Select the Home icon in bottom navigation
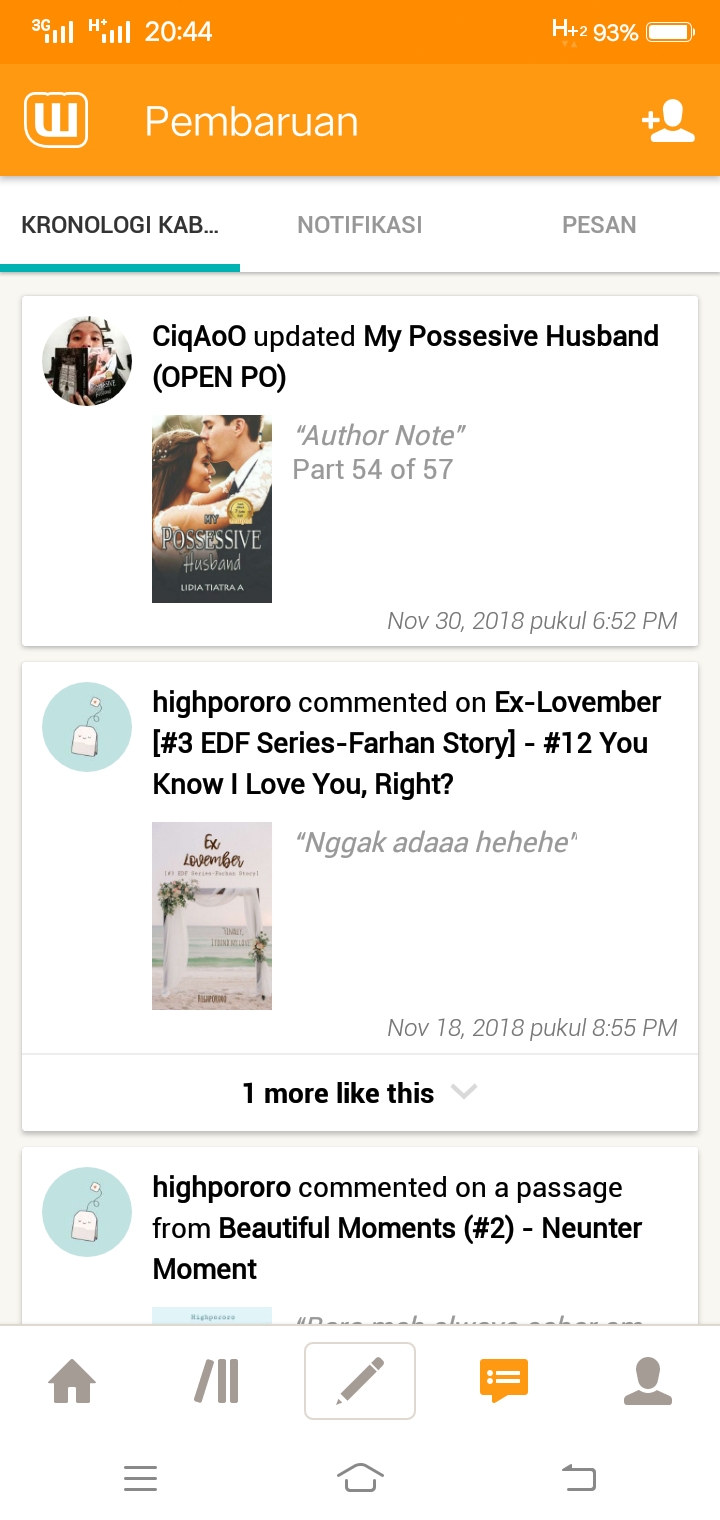The width and height of the screenshot is (720, 1520). (x=72, y=1380)
